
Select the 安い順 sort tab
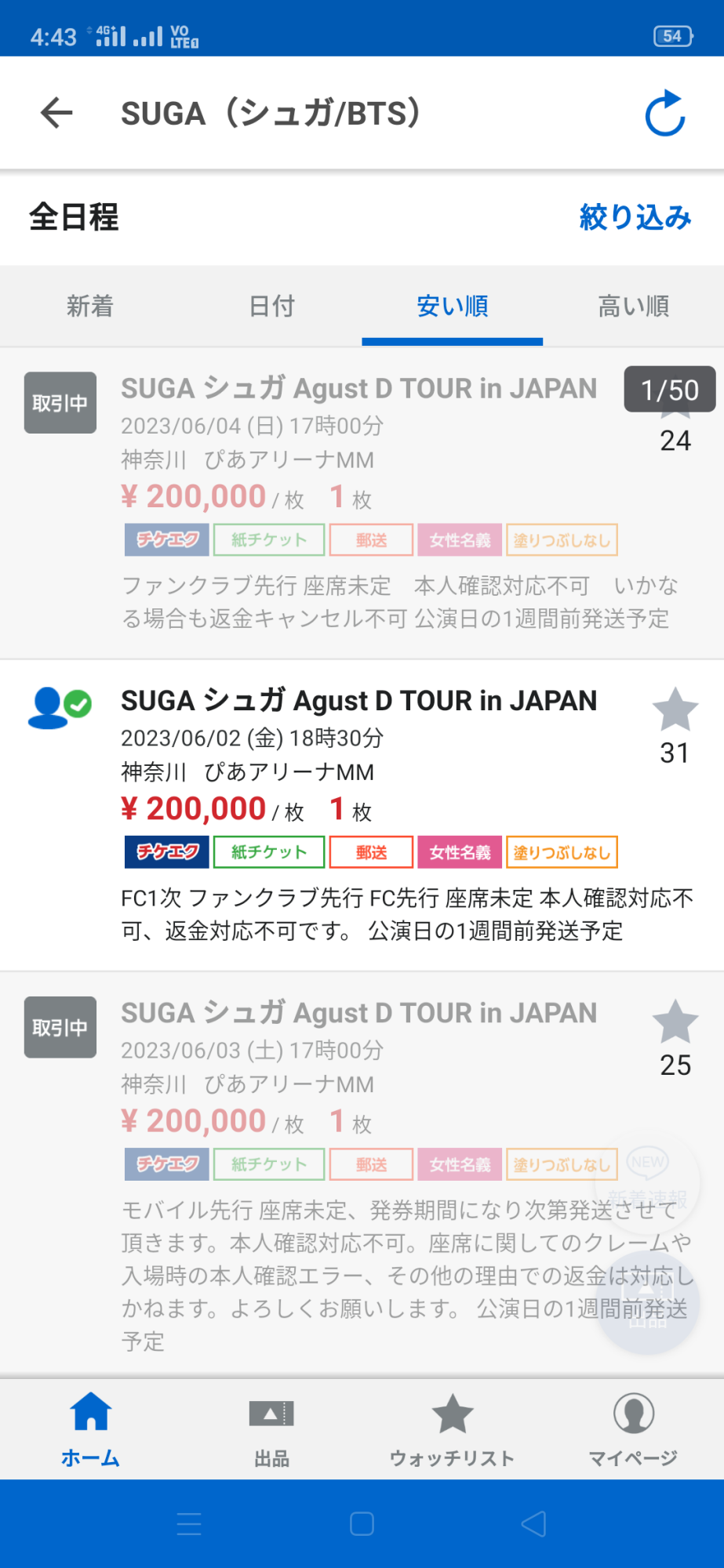pos(453,306)
